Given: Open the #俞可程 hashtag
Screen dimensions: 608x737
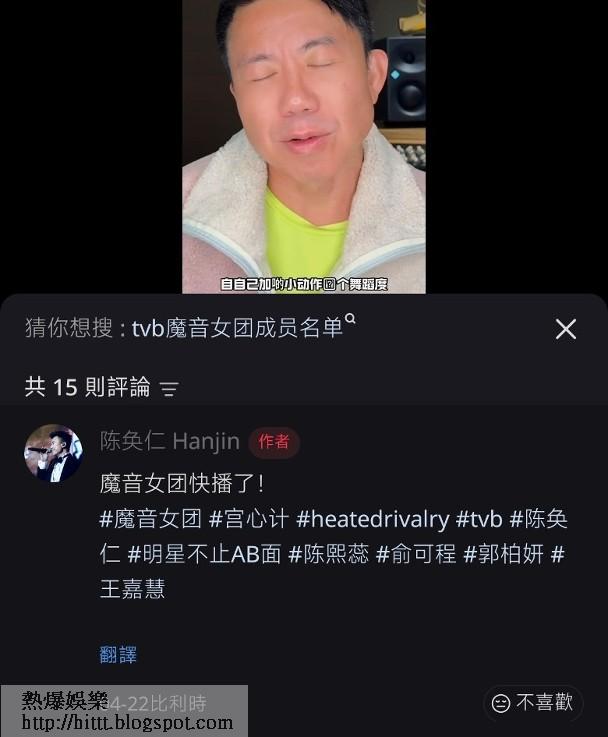Looking at the screenshot, I should (415, 554).
